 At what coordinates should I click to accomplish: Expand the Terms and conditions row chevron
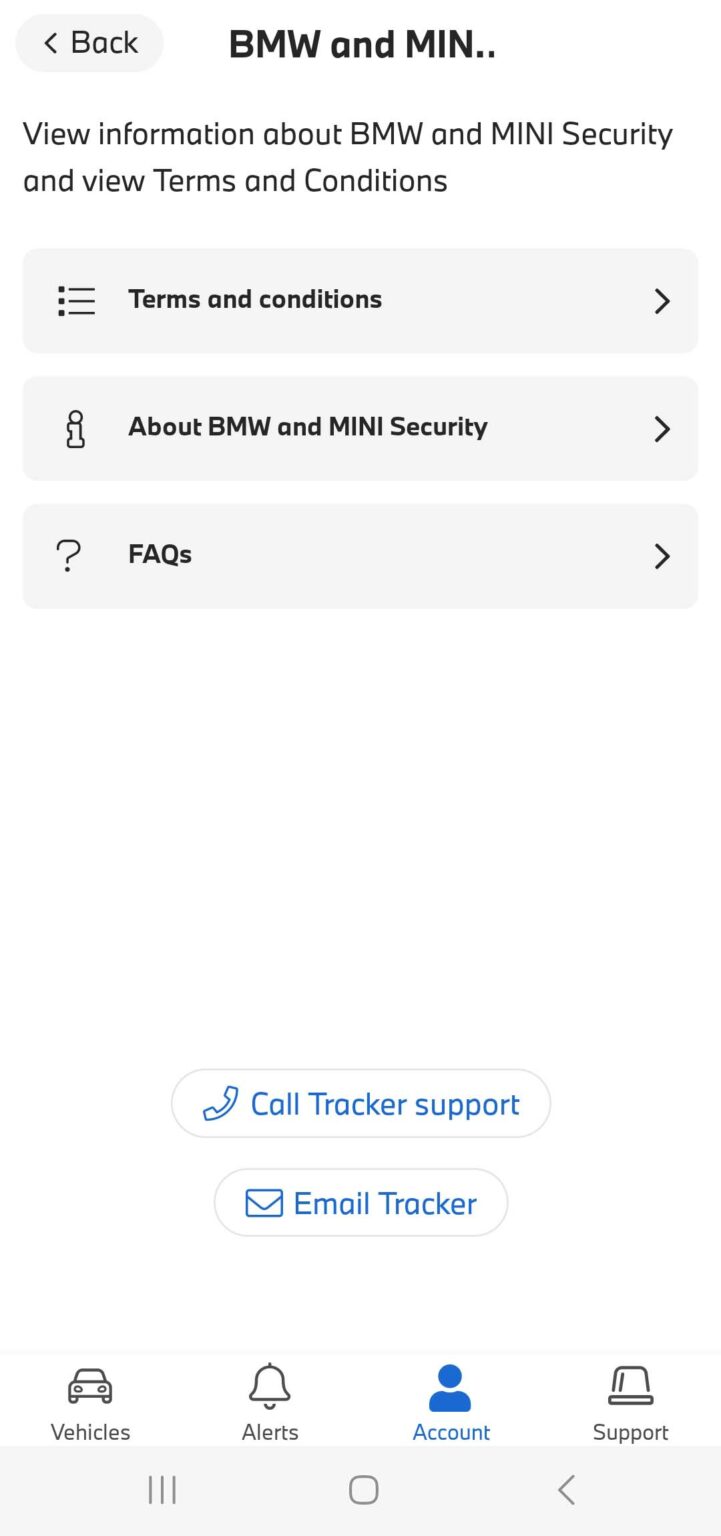(x=661, y=301)
